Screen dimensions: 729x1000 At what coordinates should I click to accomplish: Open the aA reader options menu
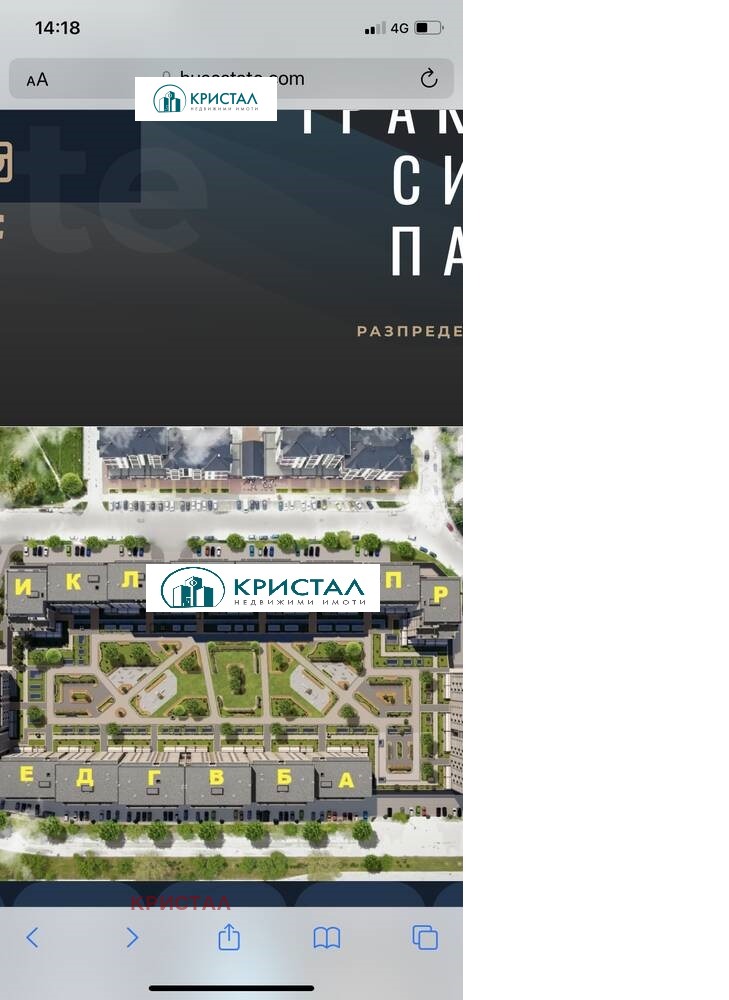[37, 80]
